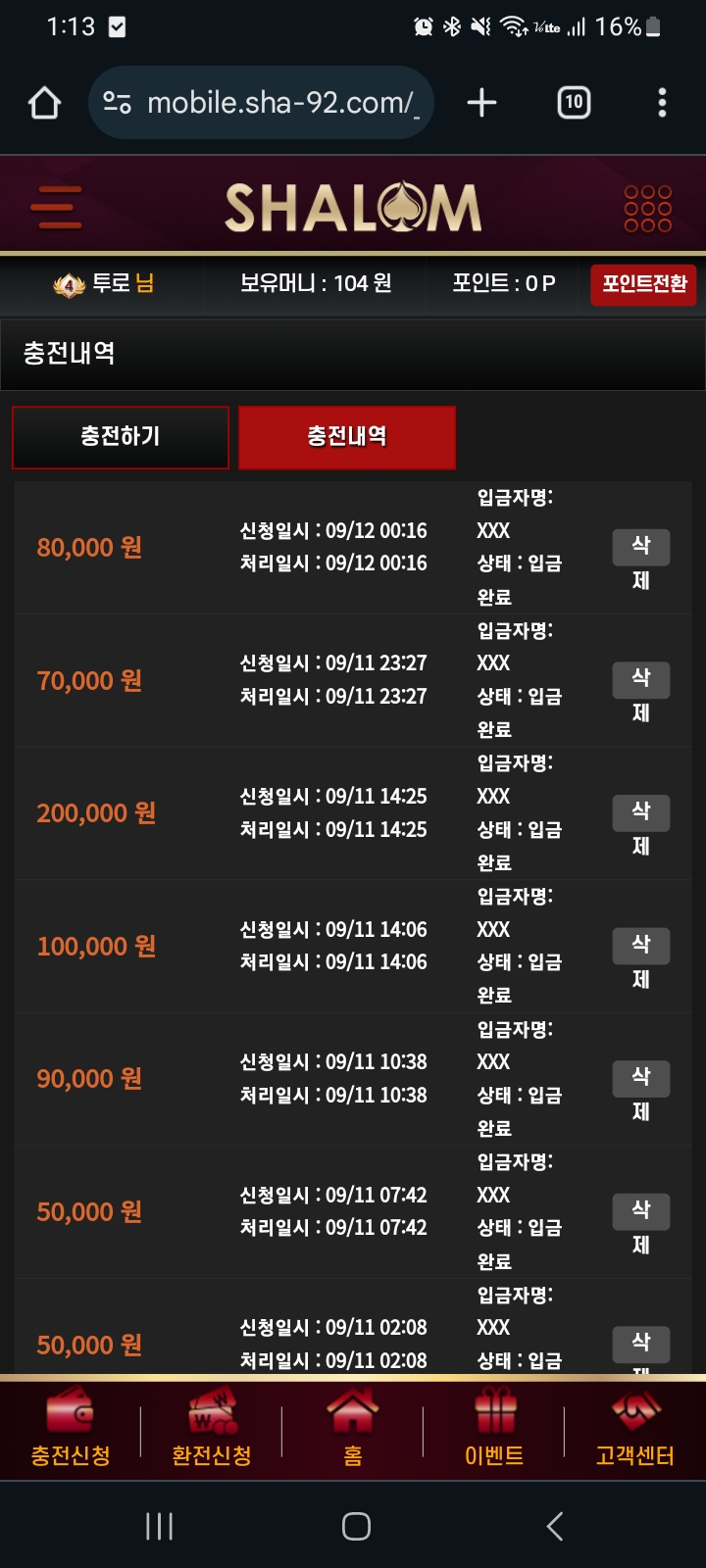Open a new browser tab with plus
This screenshot has height=1568, width=706.
[x=481, y=103]
